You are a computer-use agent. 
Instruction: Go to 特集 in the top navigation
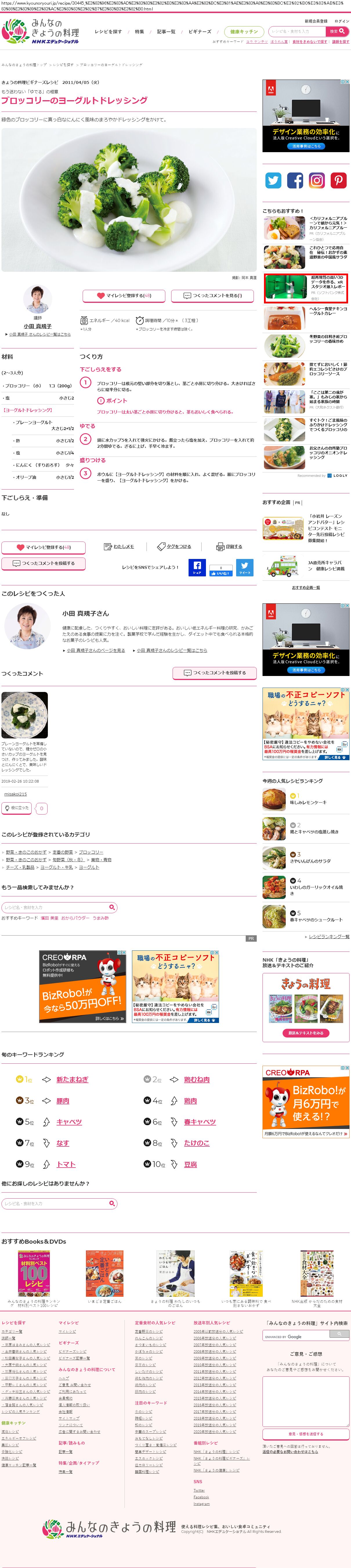[139, 32]
